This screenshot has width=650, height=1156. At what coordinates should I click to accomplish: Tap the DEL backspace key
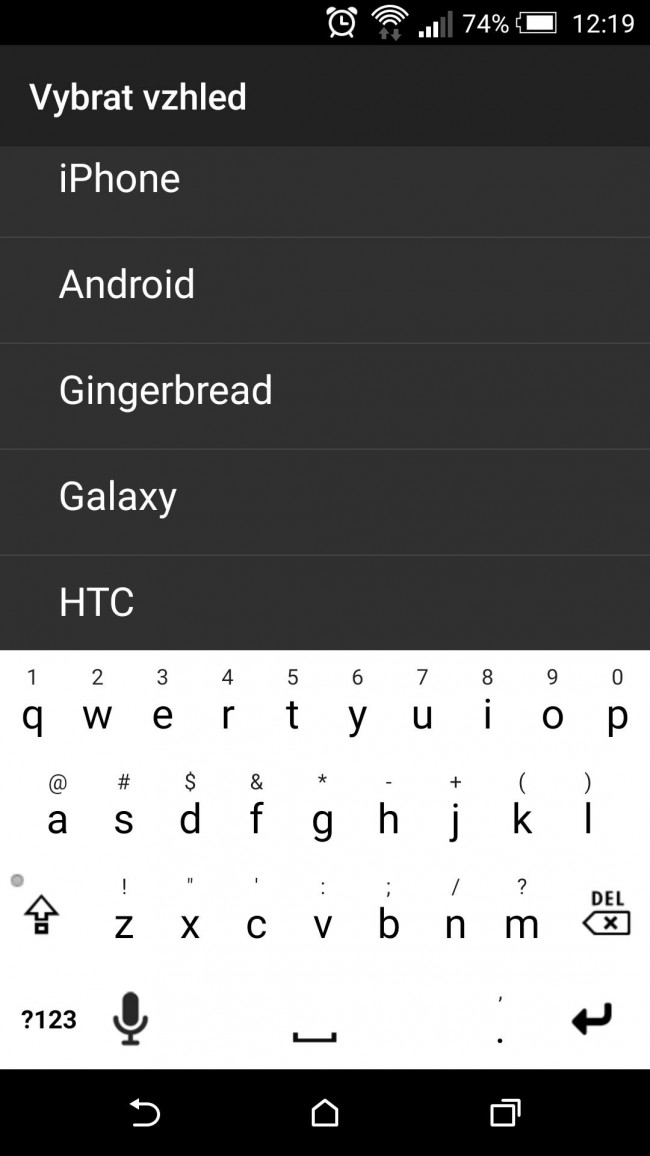click(607, 913)
